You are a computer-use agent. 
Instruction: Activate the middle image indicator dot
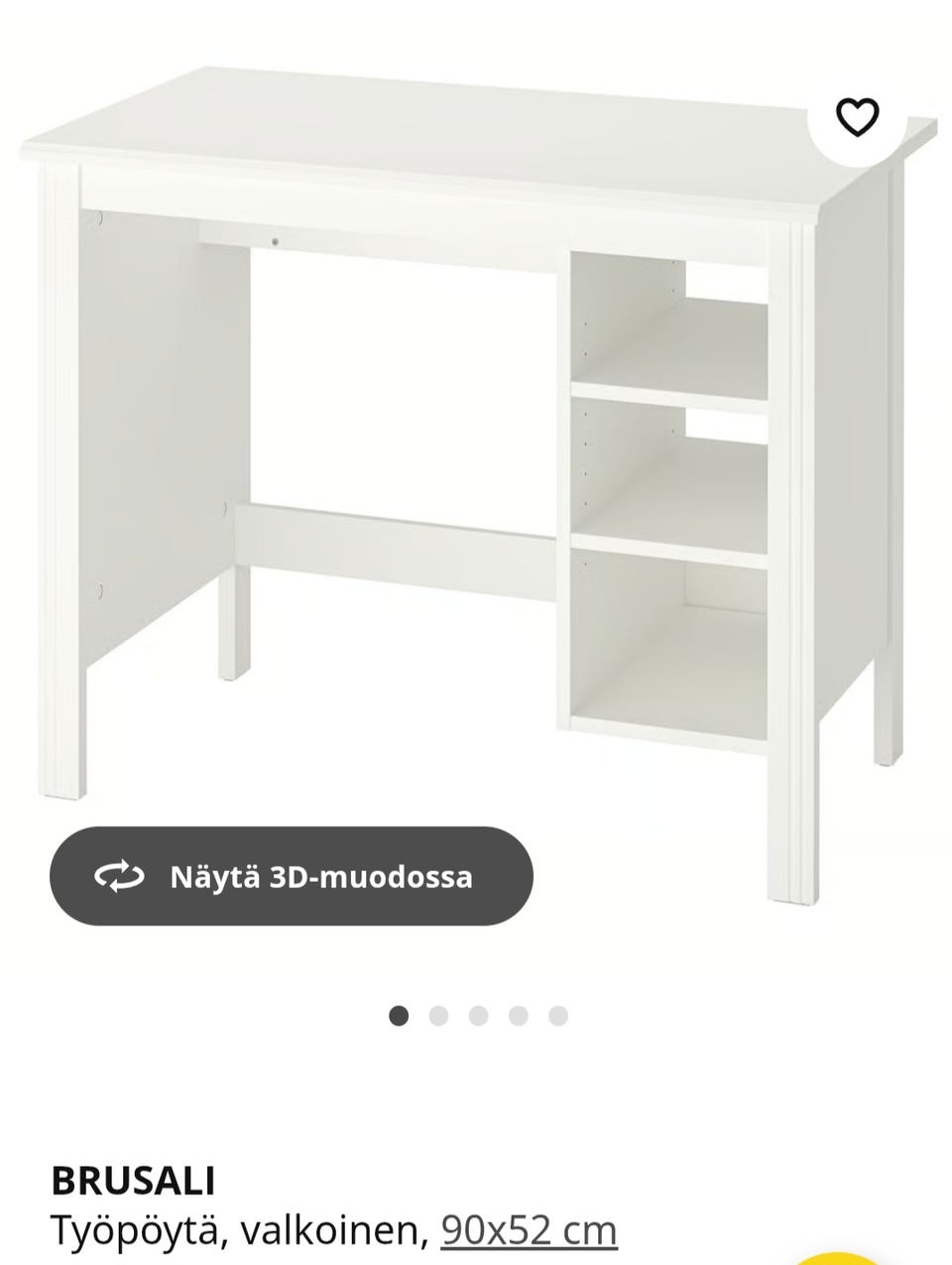coord(477,1015)
